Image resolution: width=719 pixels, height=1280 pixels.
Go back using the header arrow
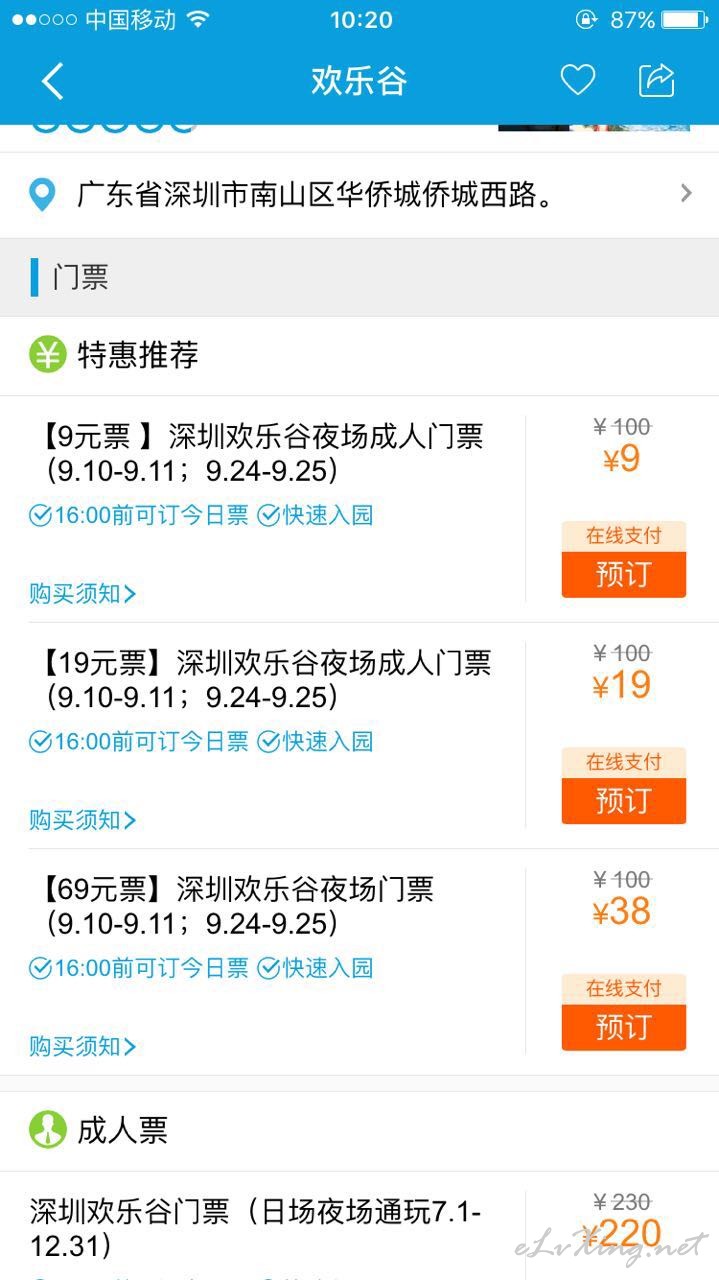[x=52, y=81]
